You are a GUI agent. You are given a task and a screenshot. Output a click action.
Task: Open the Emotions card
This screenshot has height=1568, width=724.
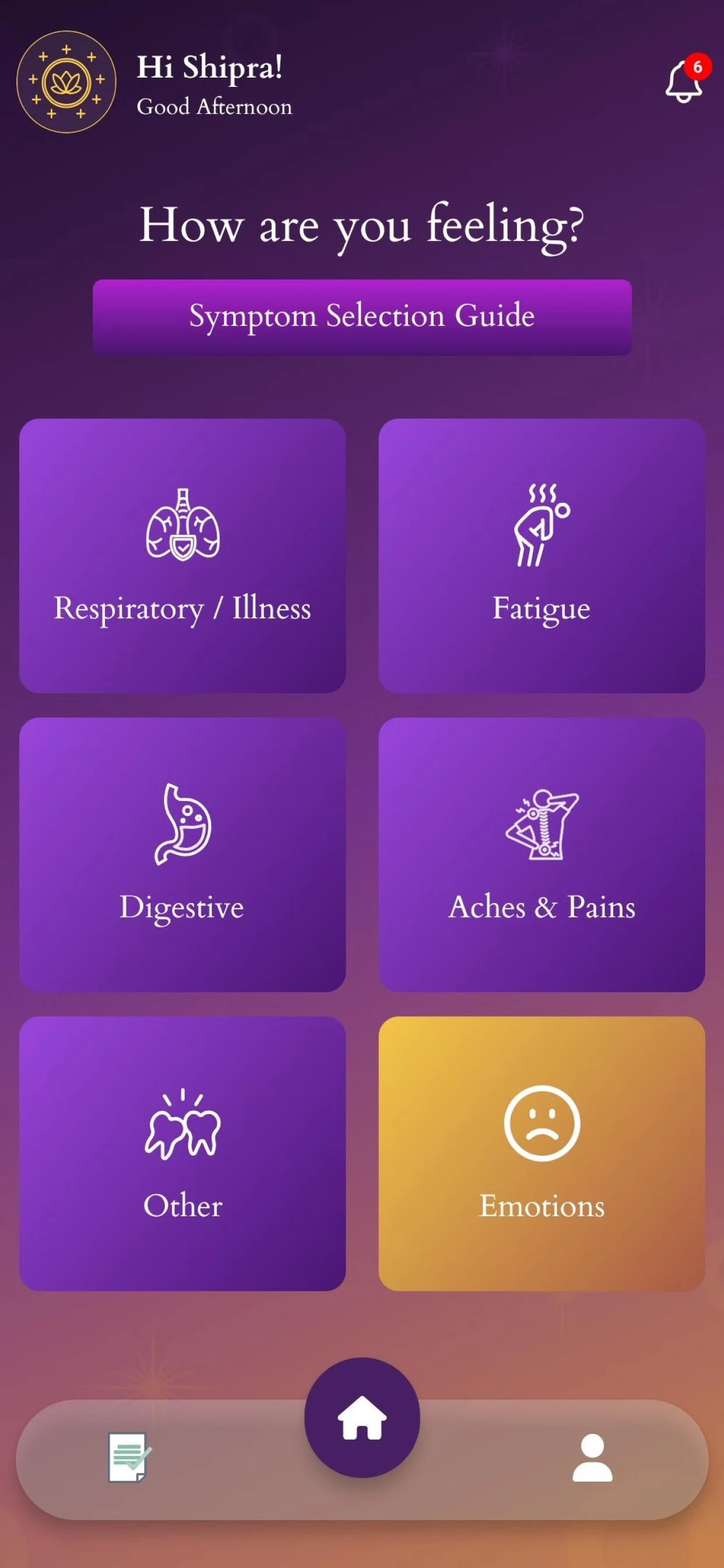(x=542, y=1153)
